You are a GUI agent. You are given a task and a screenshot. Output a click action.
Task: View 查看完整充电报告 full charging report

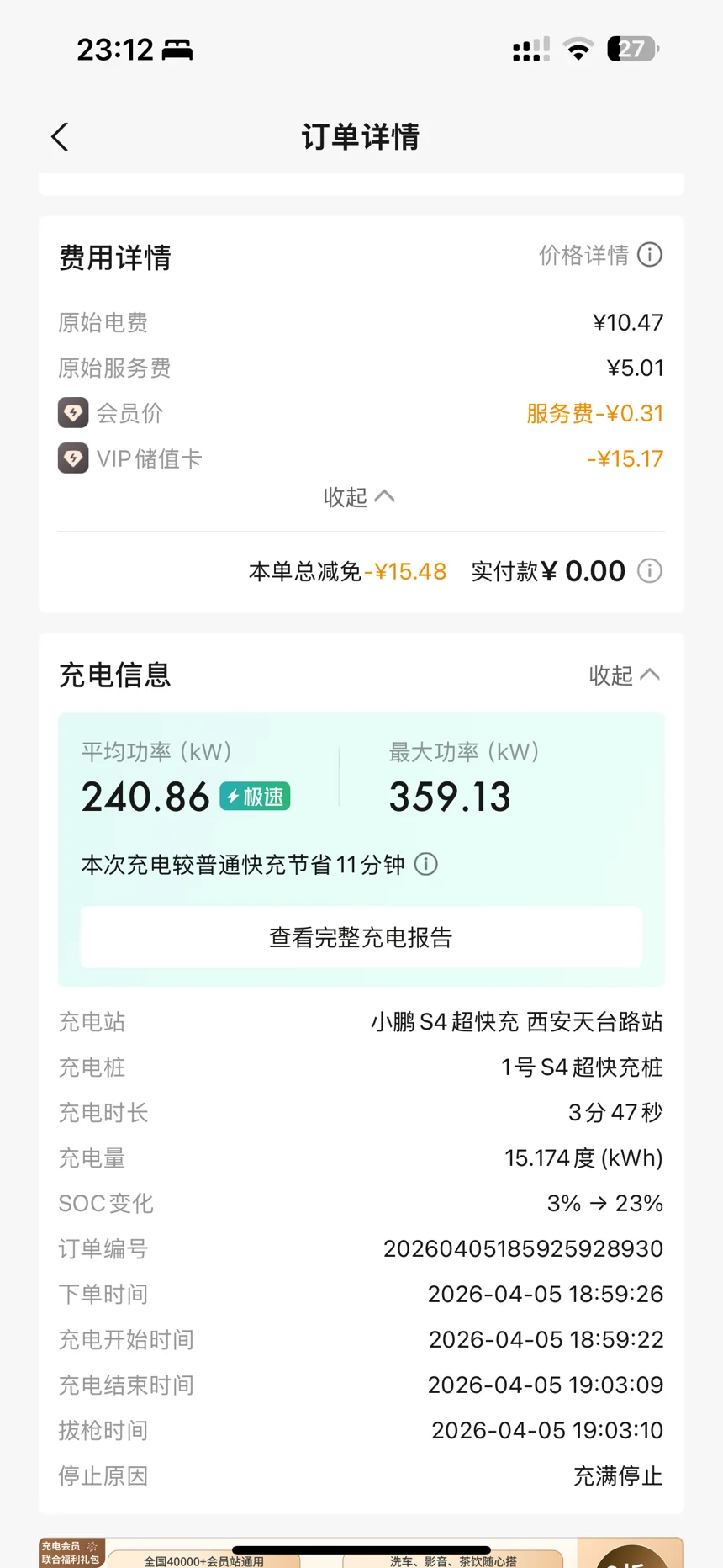(361, 937)
